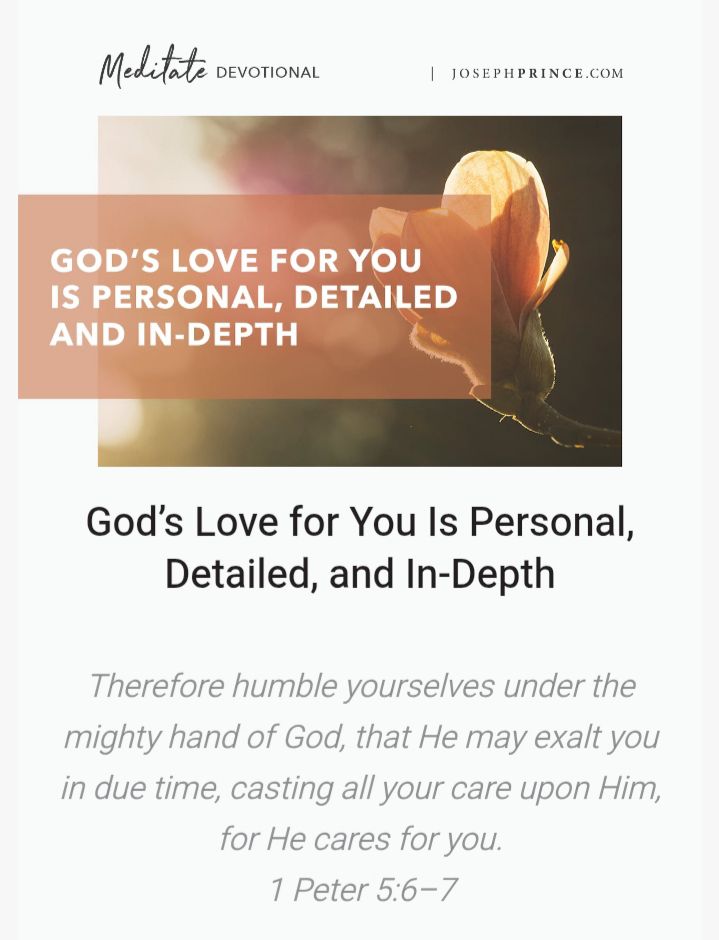Open the devotional banner image
719x940 pixels.
click(x=359, y=291)
